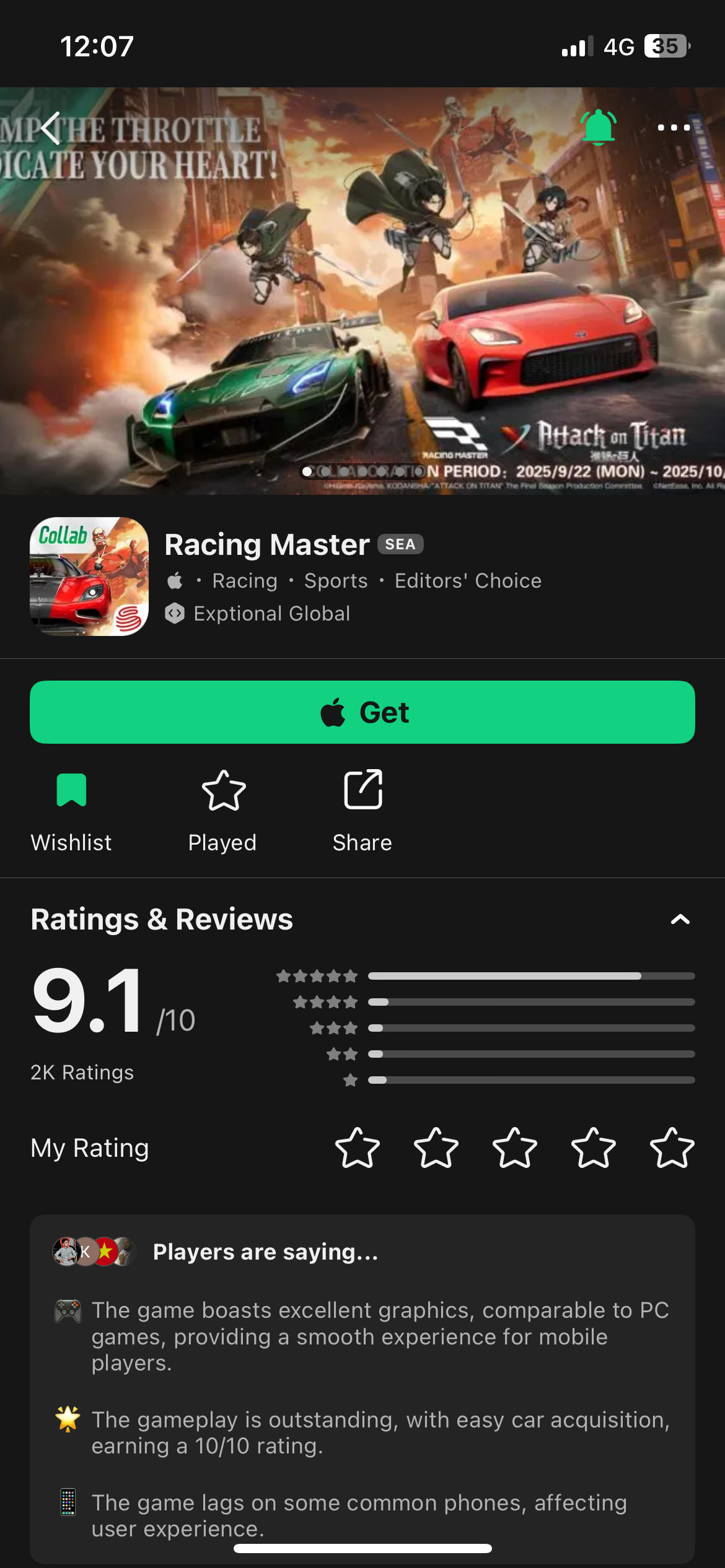Open the Exptional Global developer page
The height and width of the screenshot is (1568, 725).
271,614
